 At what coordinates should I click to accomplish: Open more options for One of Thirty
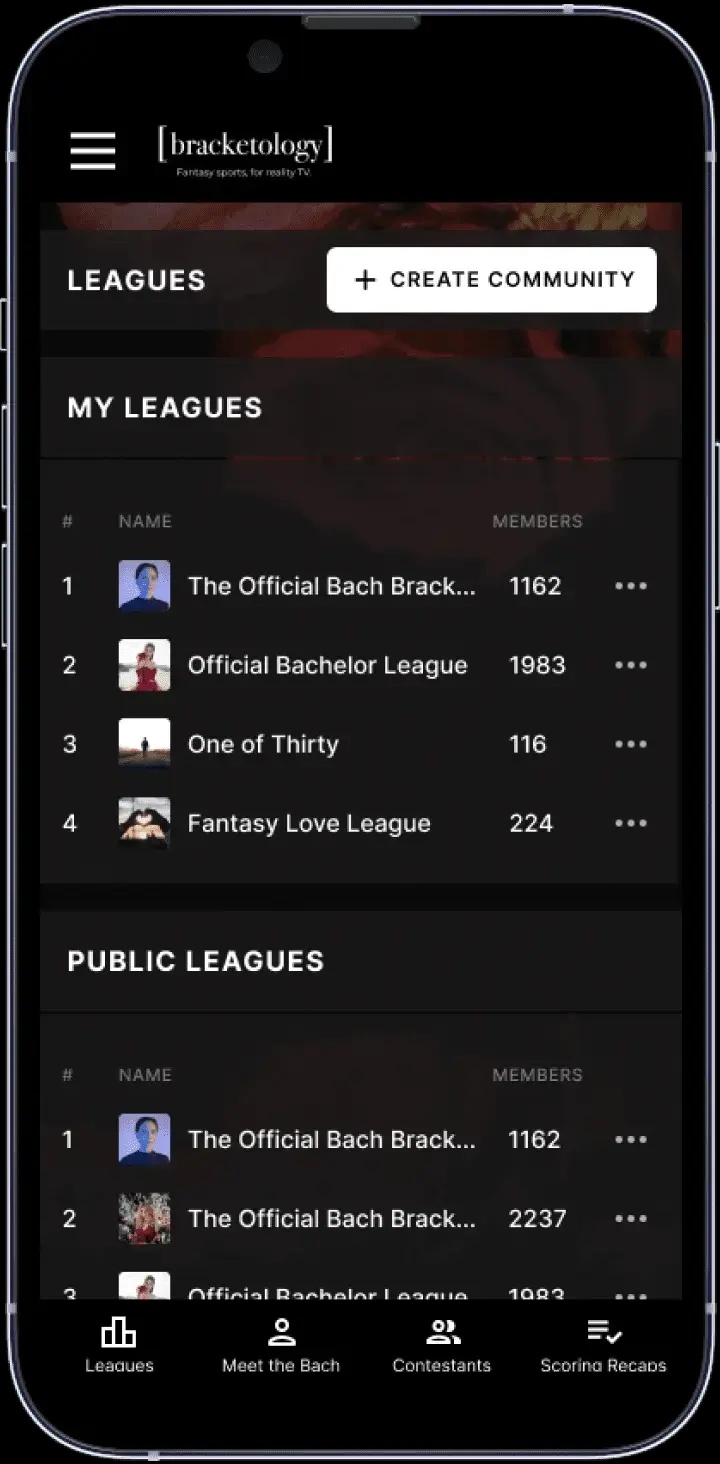(630, 744)
